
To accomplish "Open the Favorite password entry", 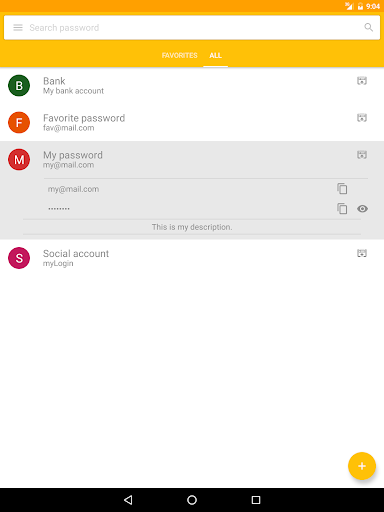I will [x=192, y=123].
